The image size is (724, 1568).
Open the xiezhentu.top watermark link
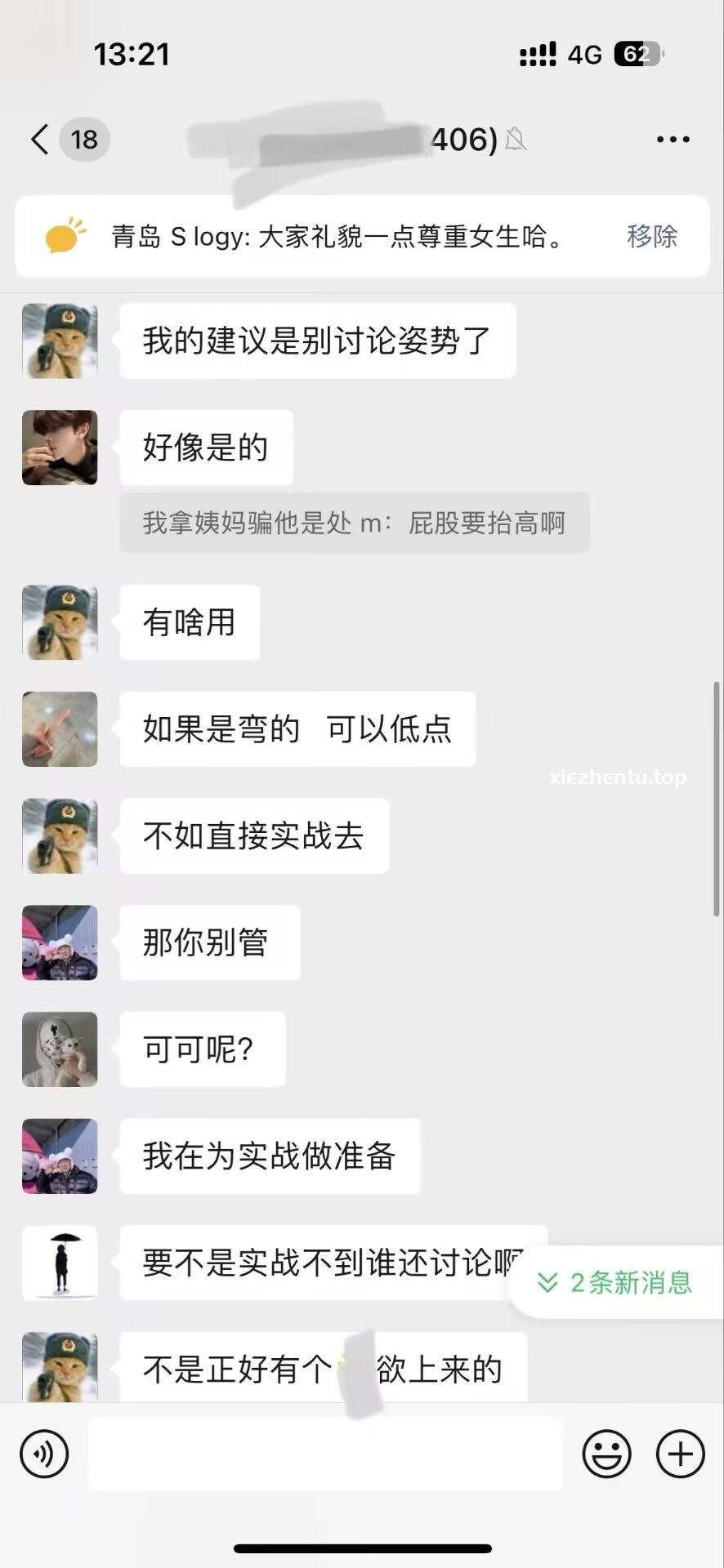[x=617, y=777]
